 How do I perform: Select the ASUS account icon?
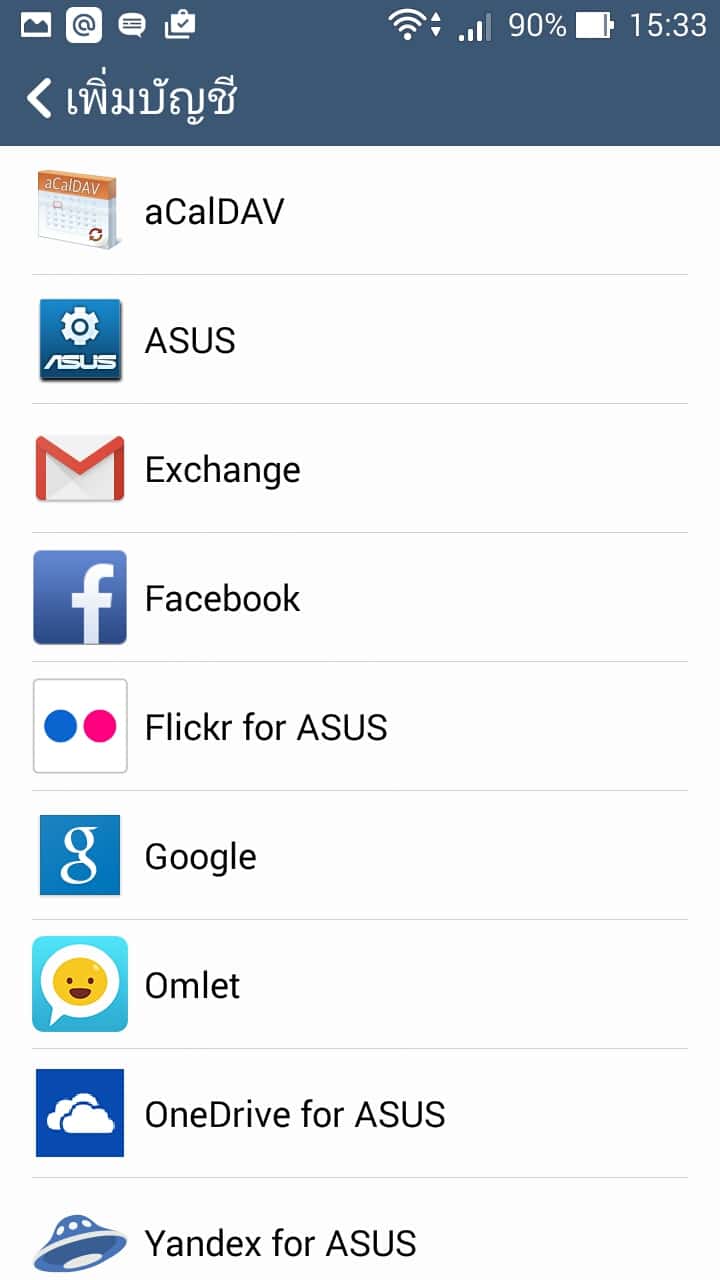click(79, 340)
